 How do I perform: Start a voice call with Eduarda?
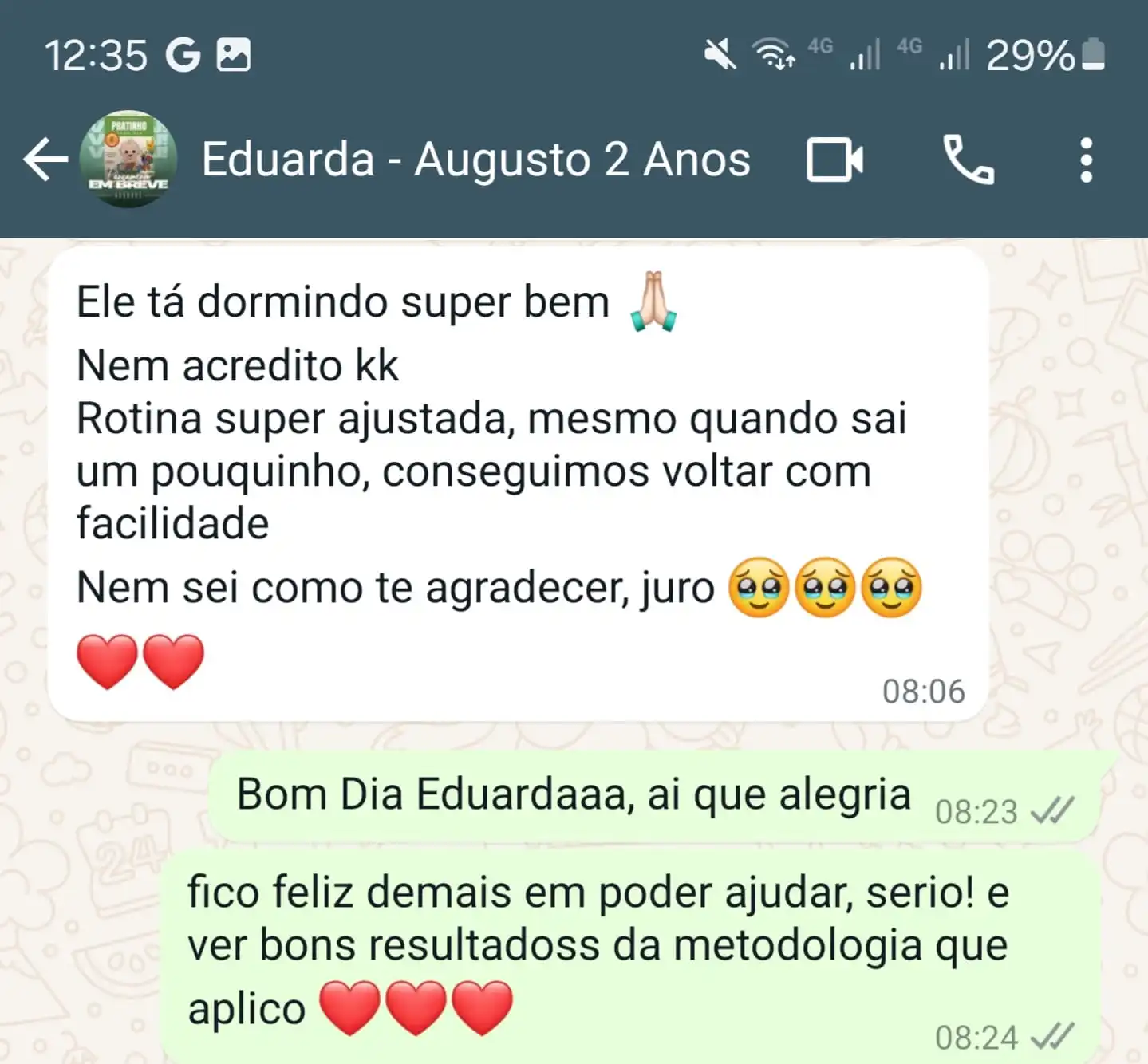click(x=969, y=160)
